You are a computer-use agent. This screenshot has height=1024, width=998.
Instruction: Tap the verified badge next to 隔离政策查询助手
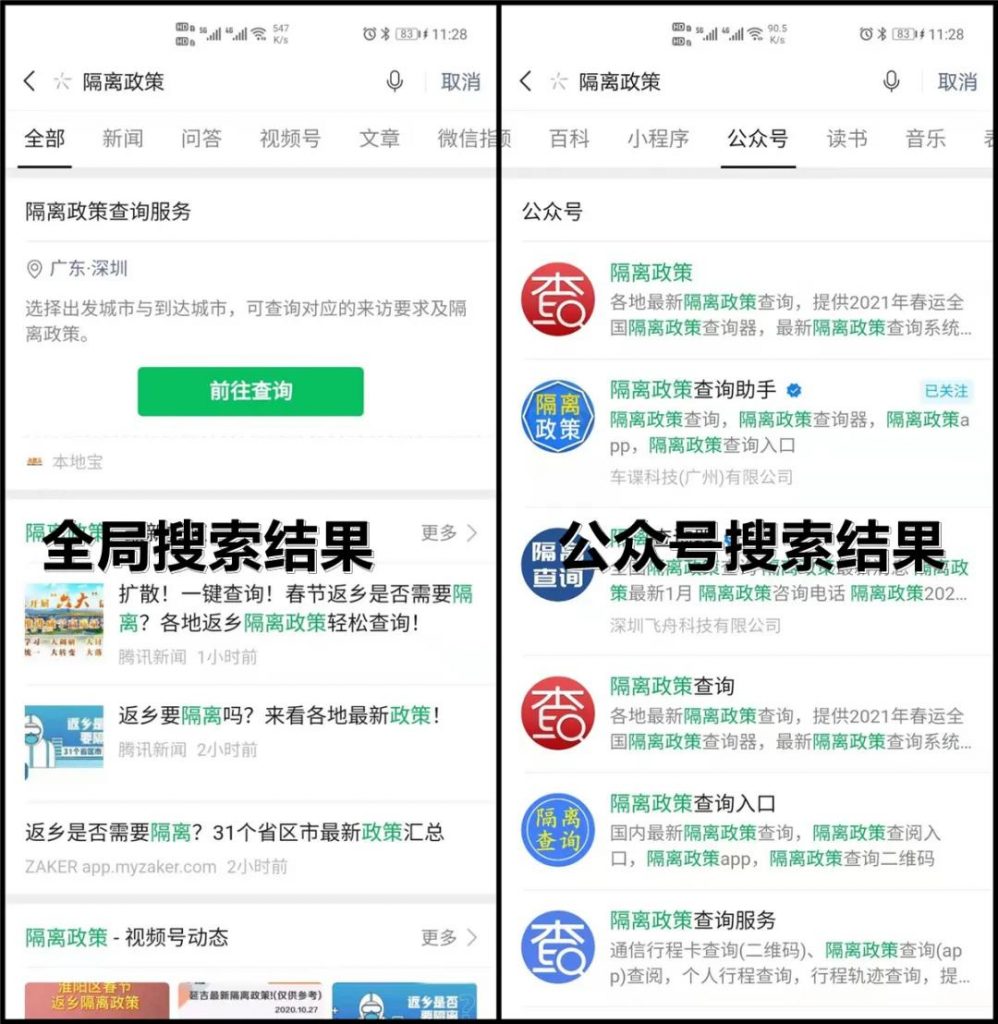coord(793,390)
